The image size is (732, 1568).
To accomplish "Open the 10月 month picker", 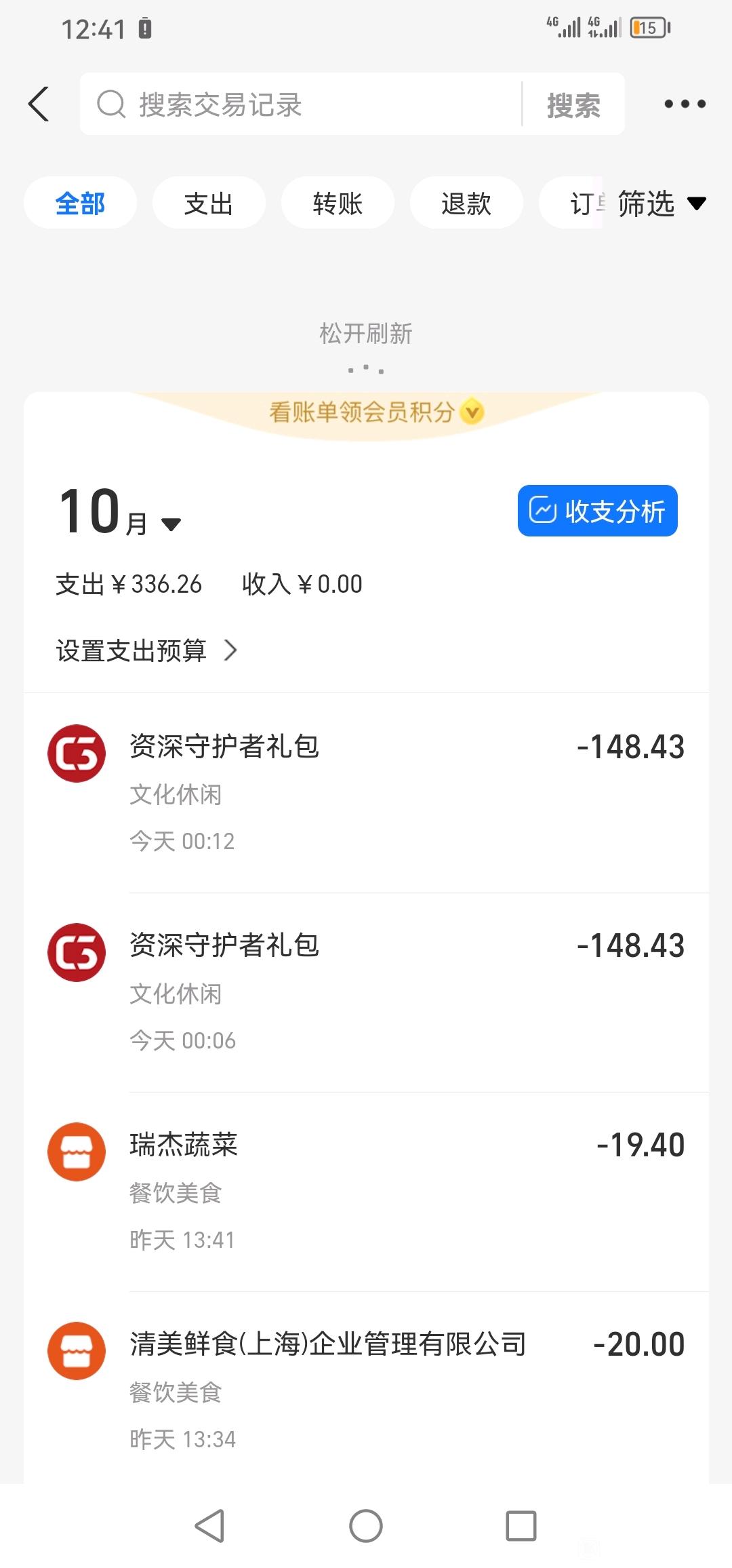I will tap(119, 513).
